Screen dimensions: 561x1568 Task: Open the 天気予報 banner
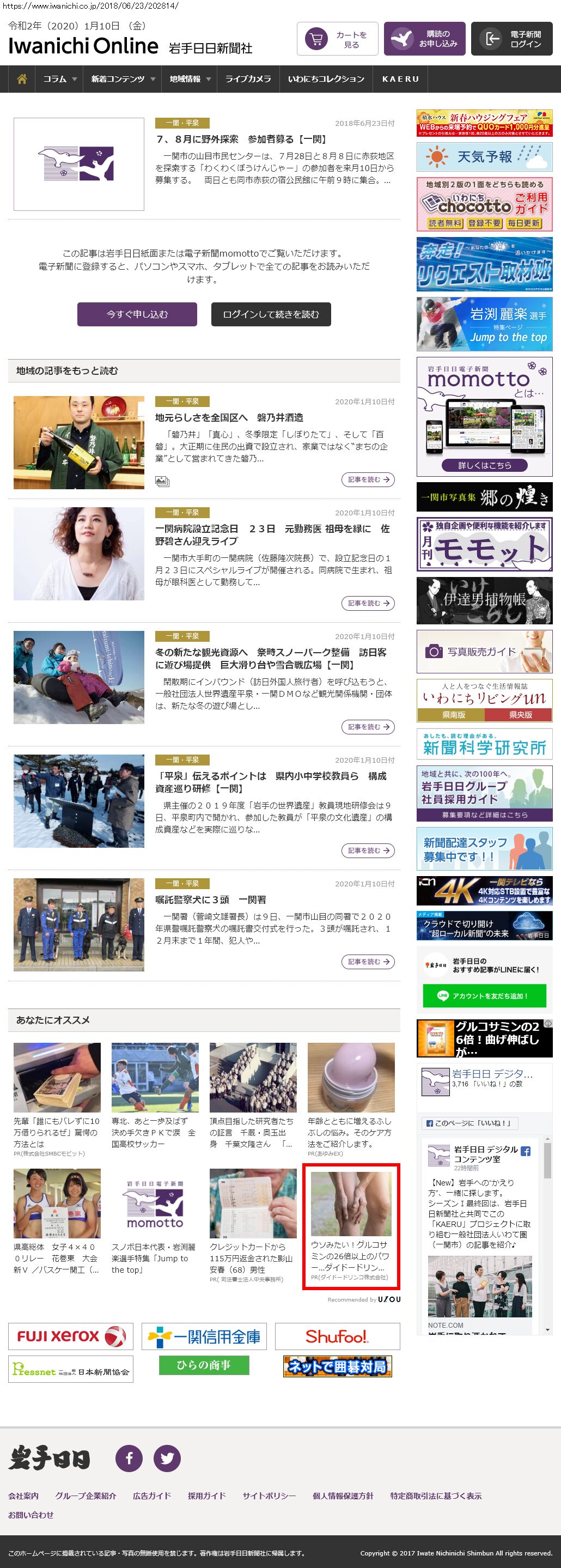pos(484,157)
